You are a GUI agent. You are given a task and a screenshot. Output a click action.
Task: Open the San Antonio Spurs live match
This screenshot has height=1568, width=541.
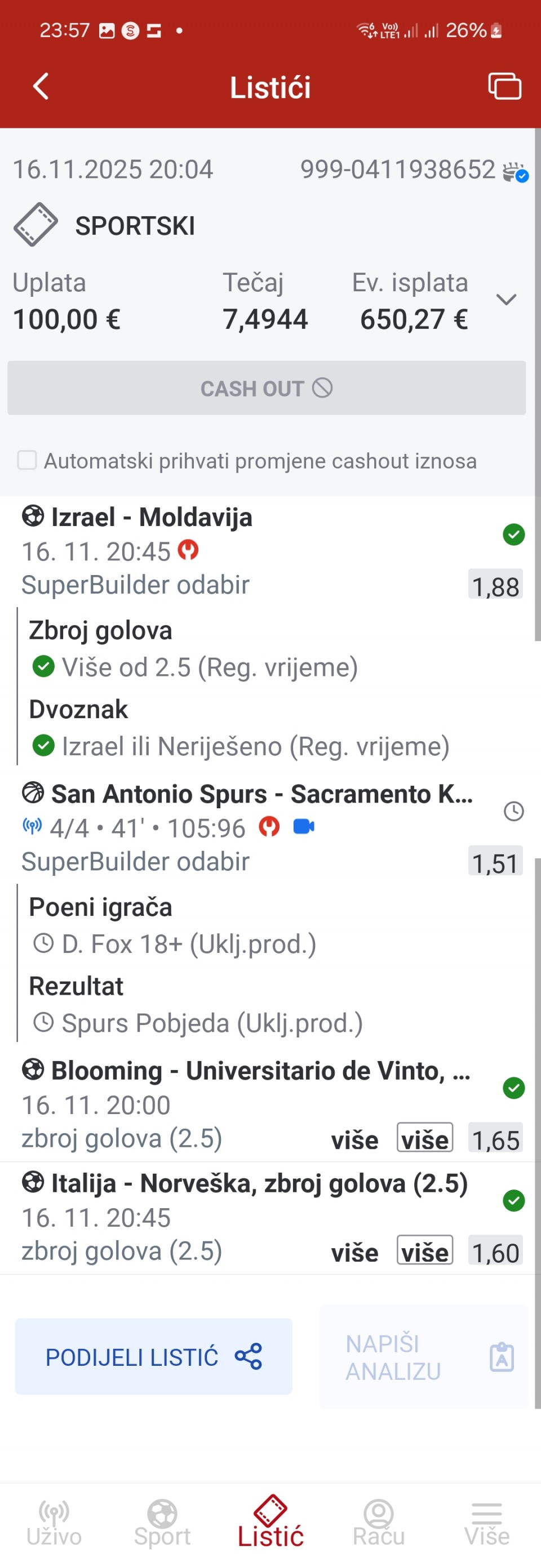[x=262, y=794]
